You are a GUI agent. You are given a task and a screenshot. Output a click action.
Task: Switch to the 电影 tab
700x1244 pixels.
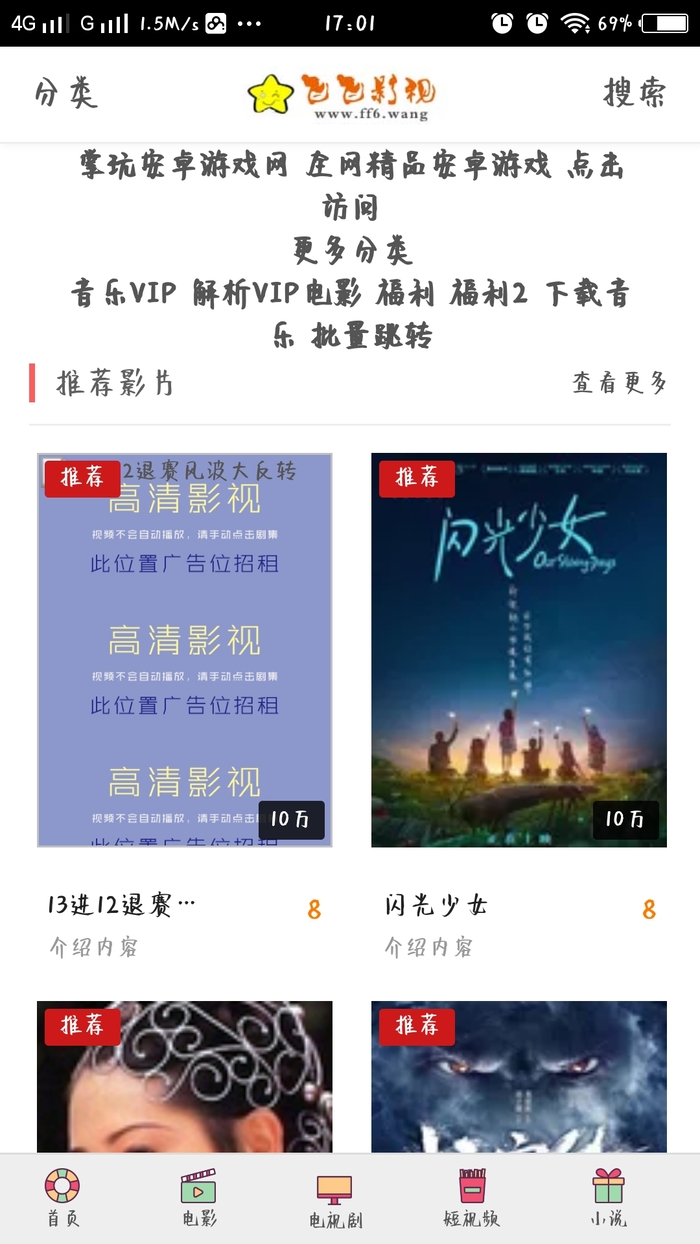point(199,1198)
